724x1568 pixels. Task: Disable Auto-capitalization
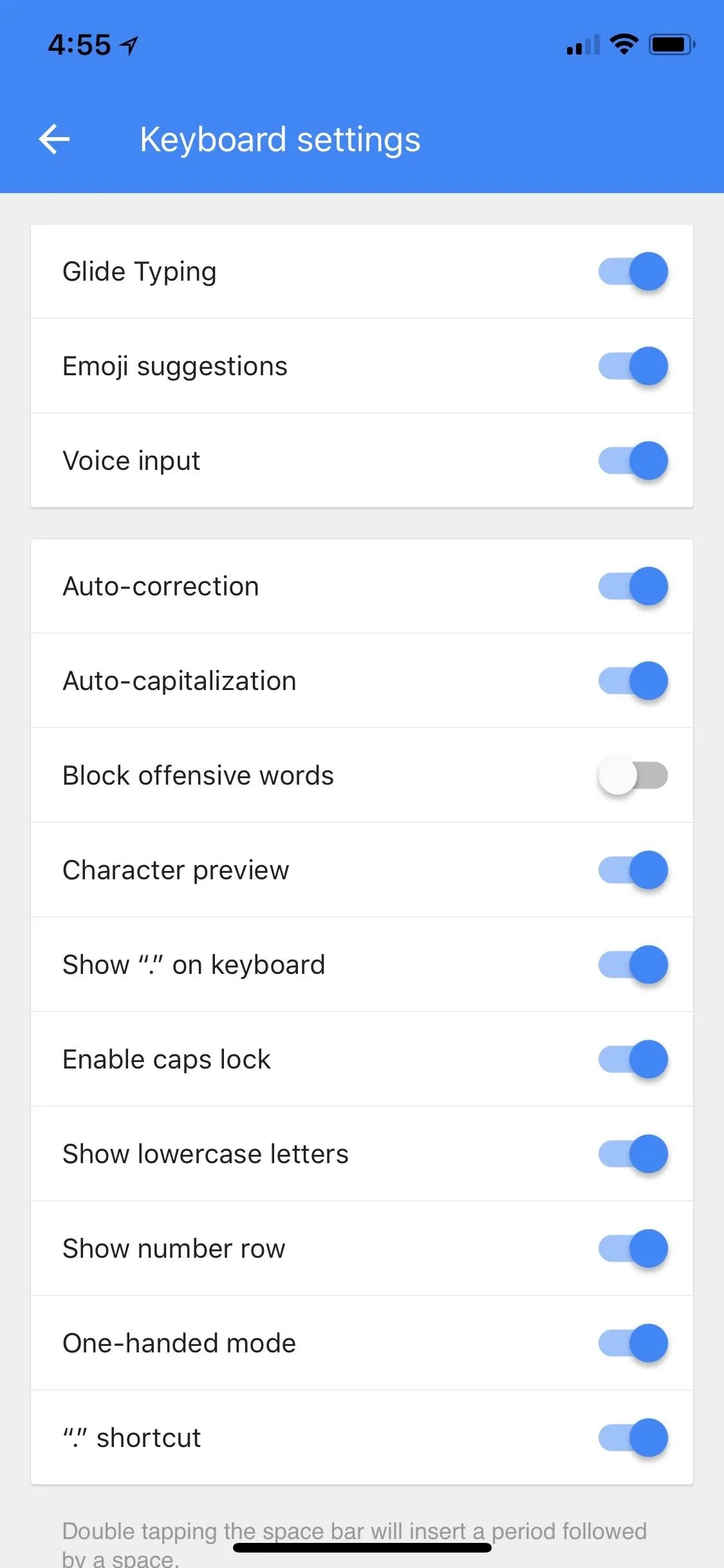[x=633, y=681]
